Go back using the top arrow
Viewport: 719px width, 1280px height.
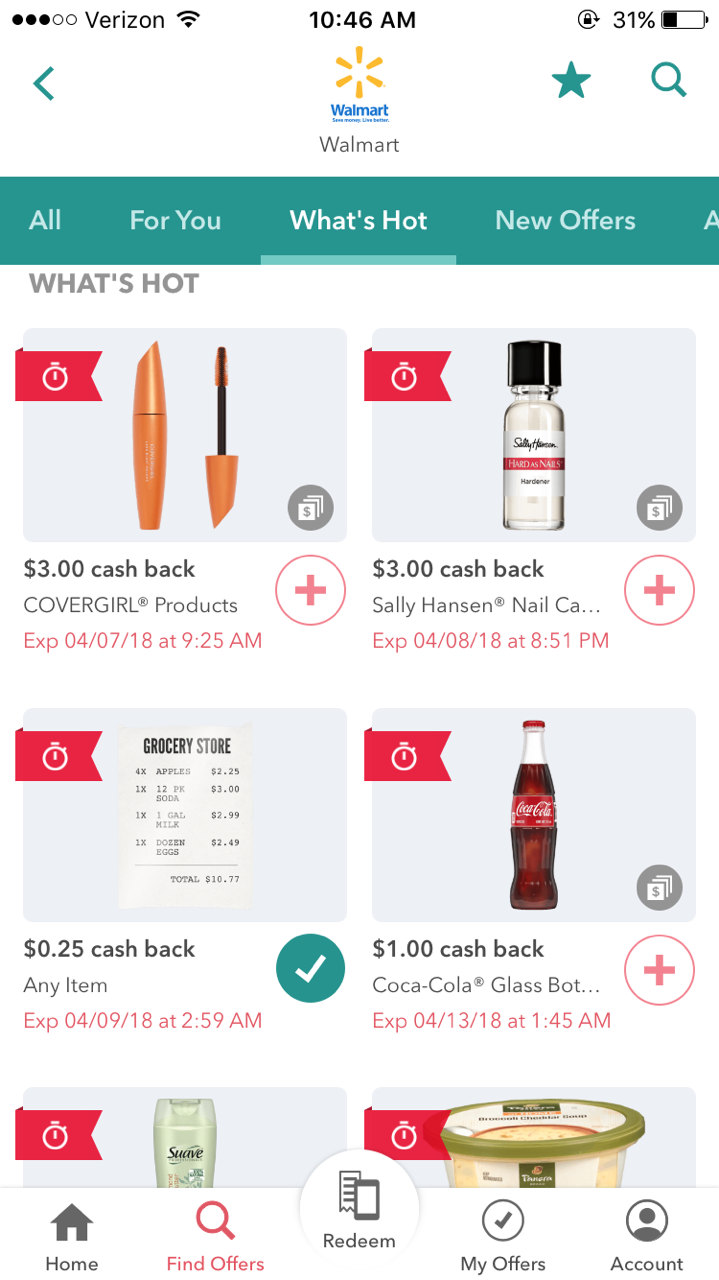point(43,83)
